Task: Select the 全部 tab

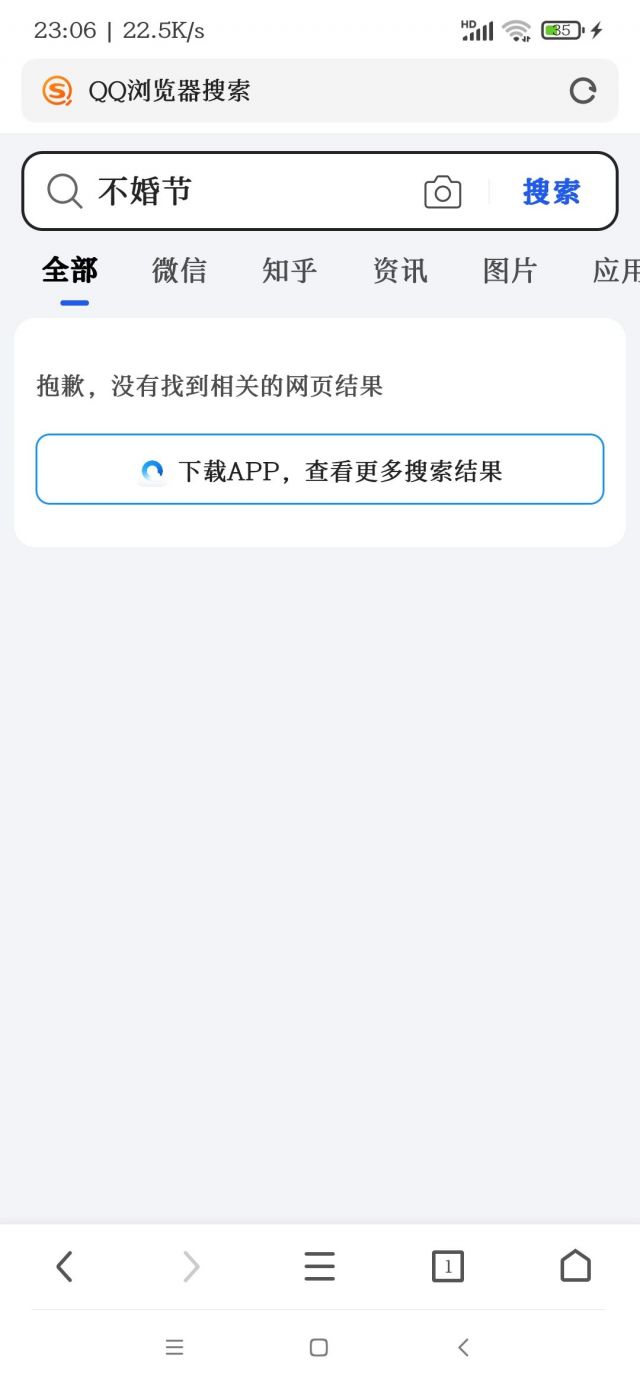Action: pos(70,270)
